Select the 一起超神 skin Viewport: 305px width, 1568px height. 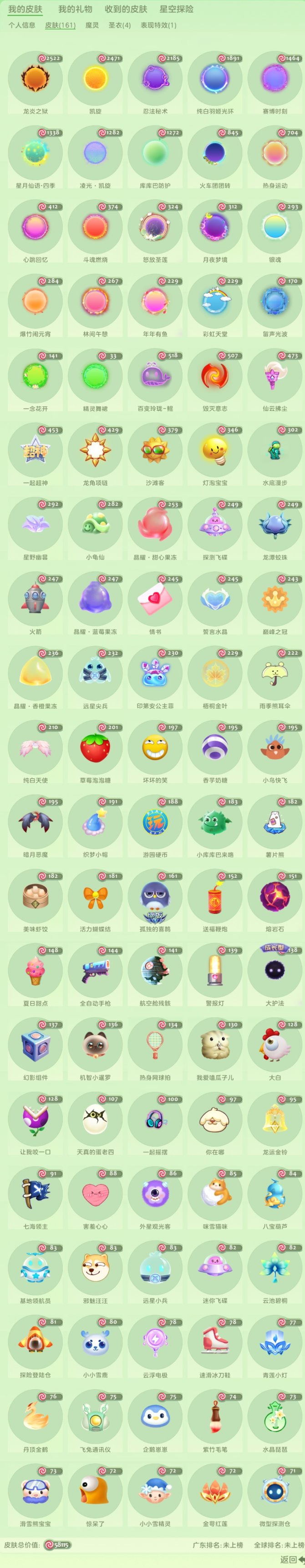pyautogui.click(x=36, y=450)
